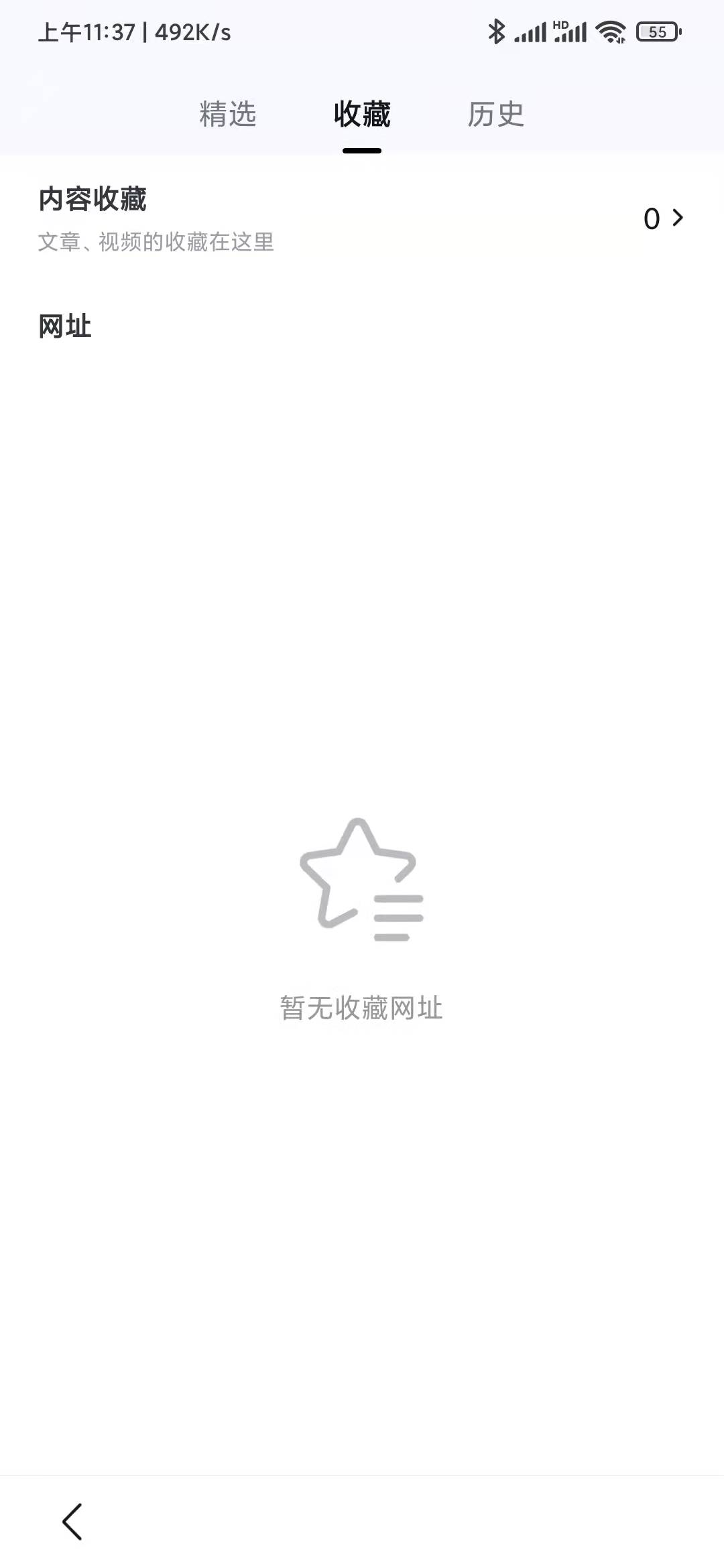Expand the 内容收藏 entry via its chevron
Screen dimensions: 724x1568
coord(679,217)
